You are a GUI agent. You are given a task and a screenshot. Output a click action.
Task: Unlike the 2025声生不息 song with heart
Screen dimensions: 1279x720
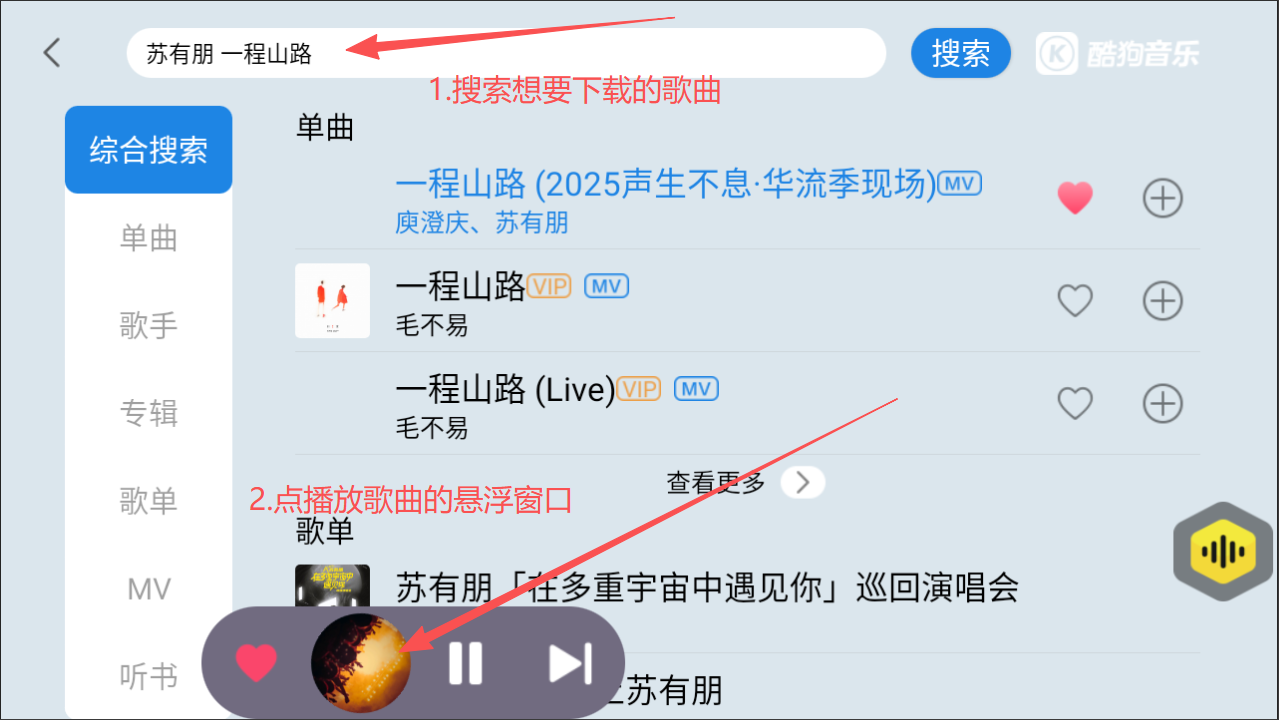(x=1075, y=198)
